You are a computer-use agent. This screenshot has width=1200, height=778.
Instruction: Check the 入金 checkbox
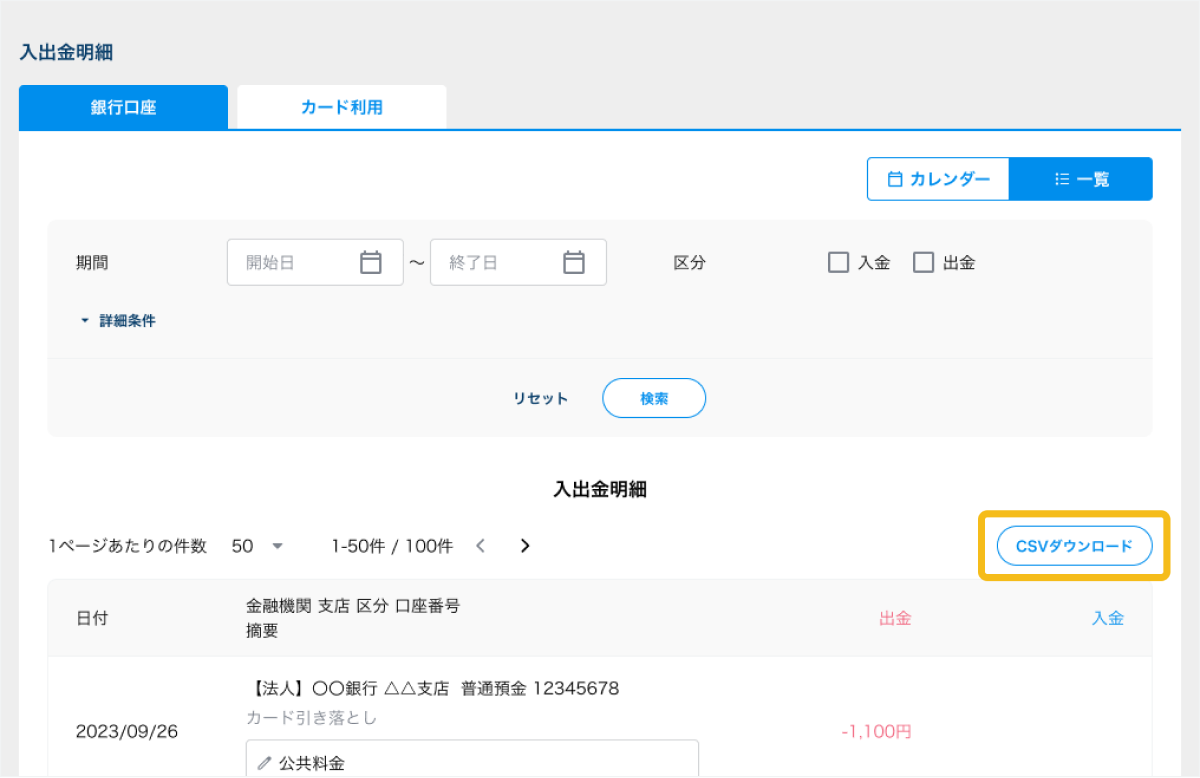tap(838, 263)
